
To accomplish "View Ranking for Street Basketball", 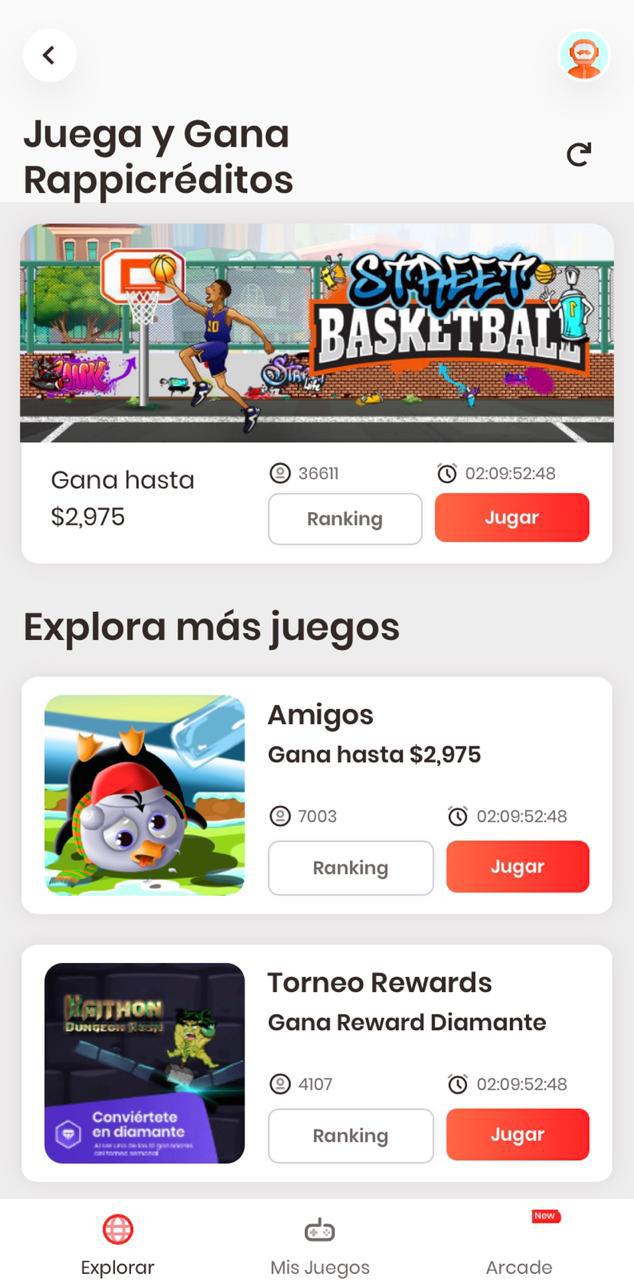I will [x=345, y=519].
